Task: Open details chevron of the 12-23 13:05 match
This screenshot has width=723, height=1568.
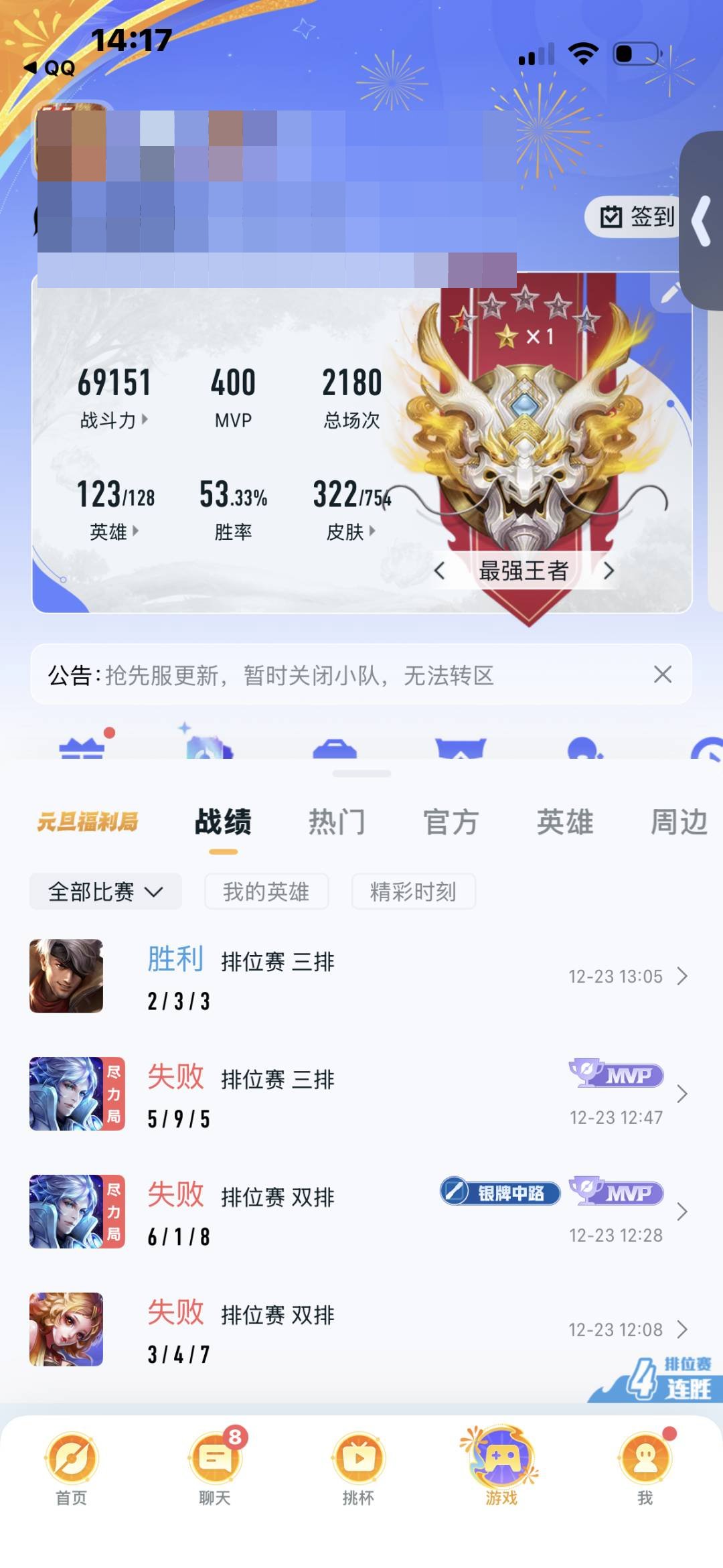Action: [x=684, y=976]
